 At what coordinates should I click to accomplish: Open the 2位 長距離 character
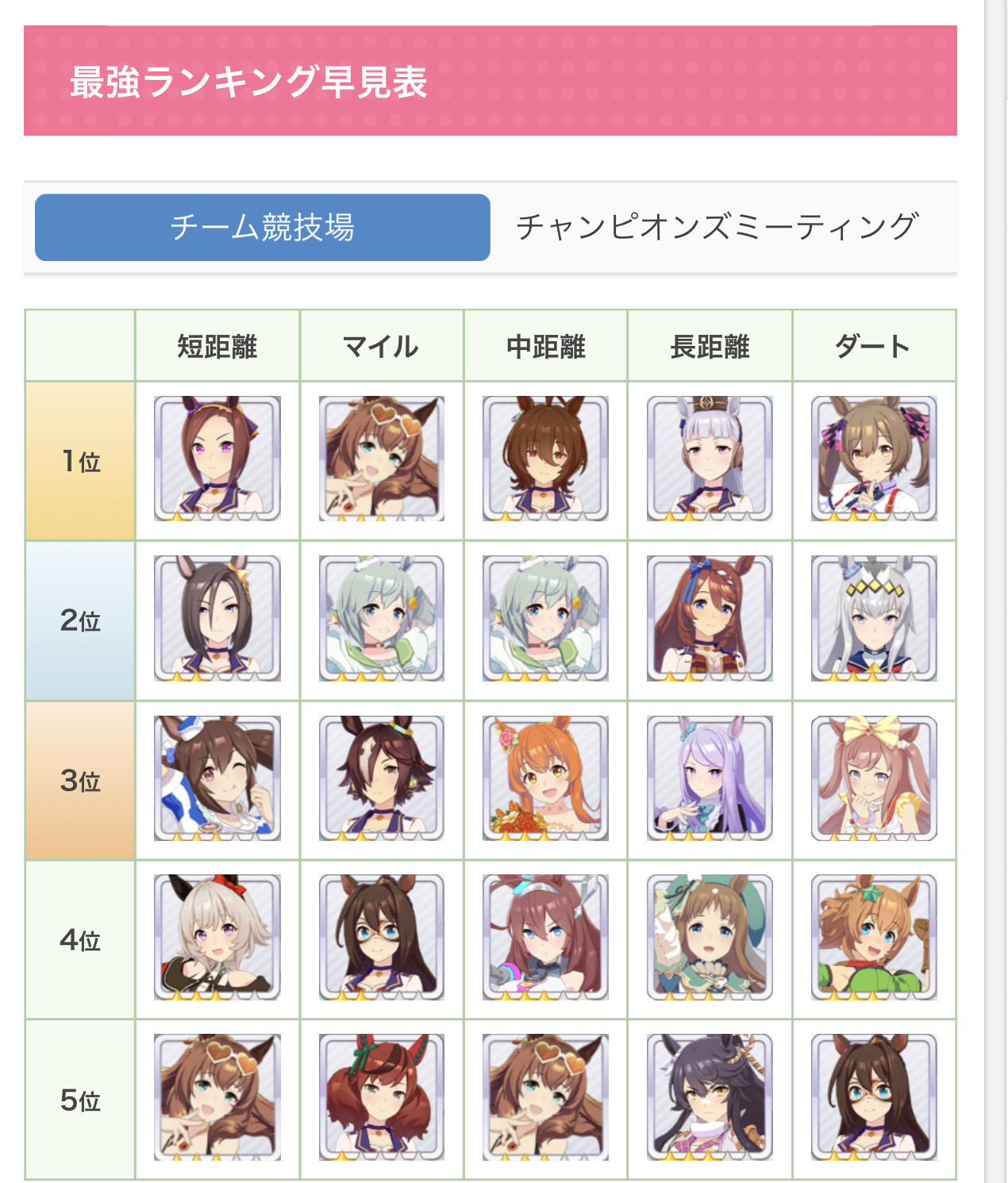tap(710, 618)
